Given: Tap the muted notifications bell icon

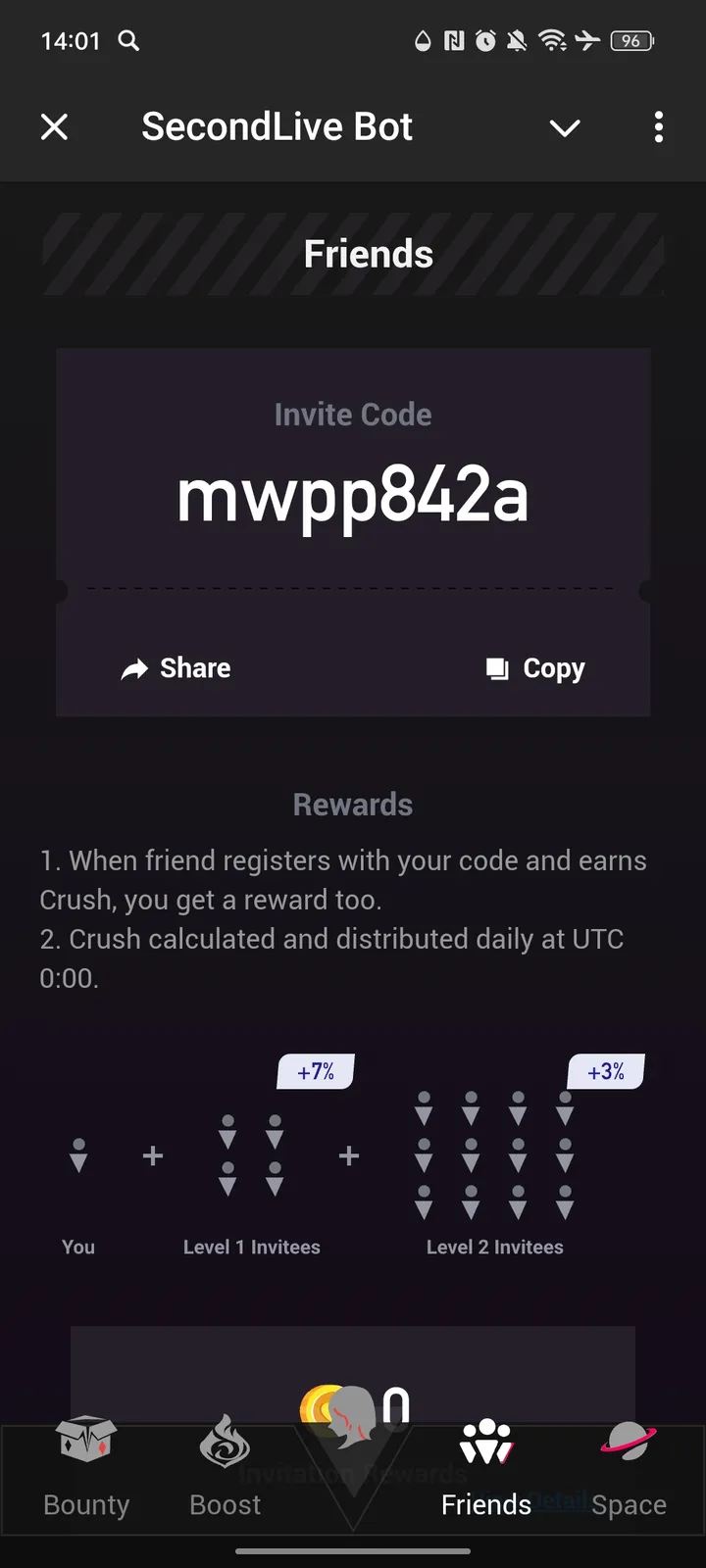Looking at the screenshot, I should (x=518, y=41).
